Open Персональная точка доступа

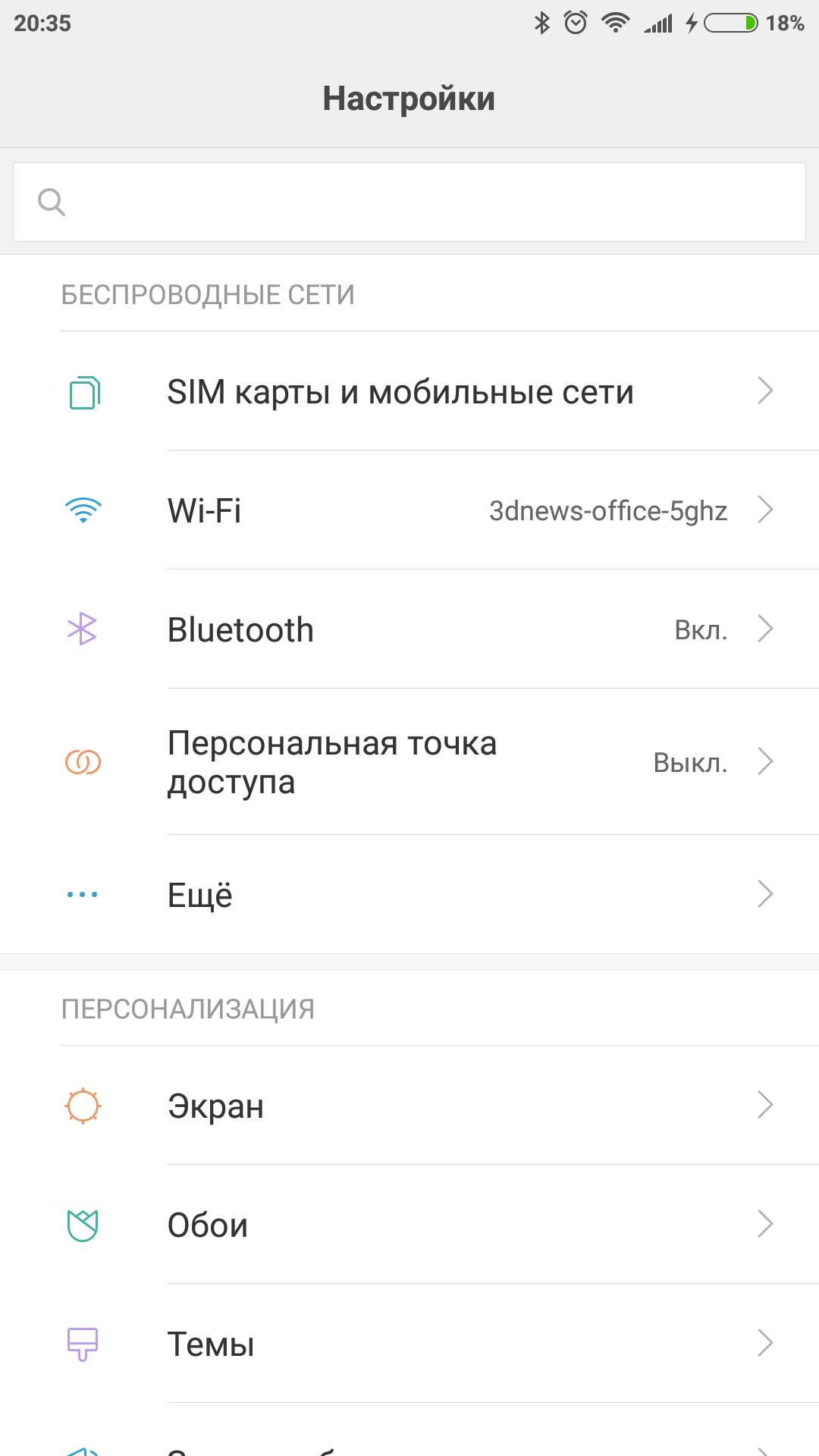coord(409,762)
